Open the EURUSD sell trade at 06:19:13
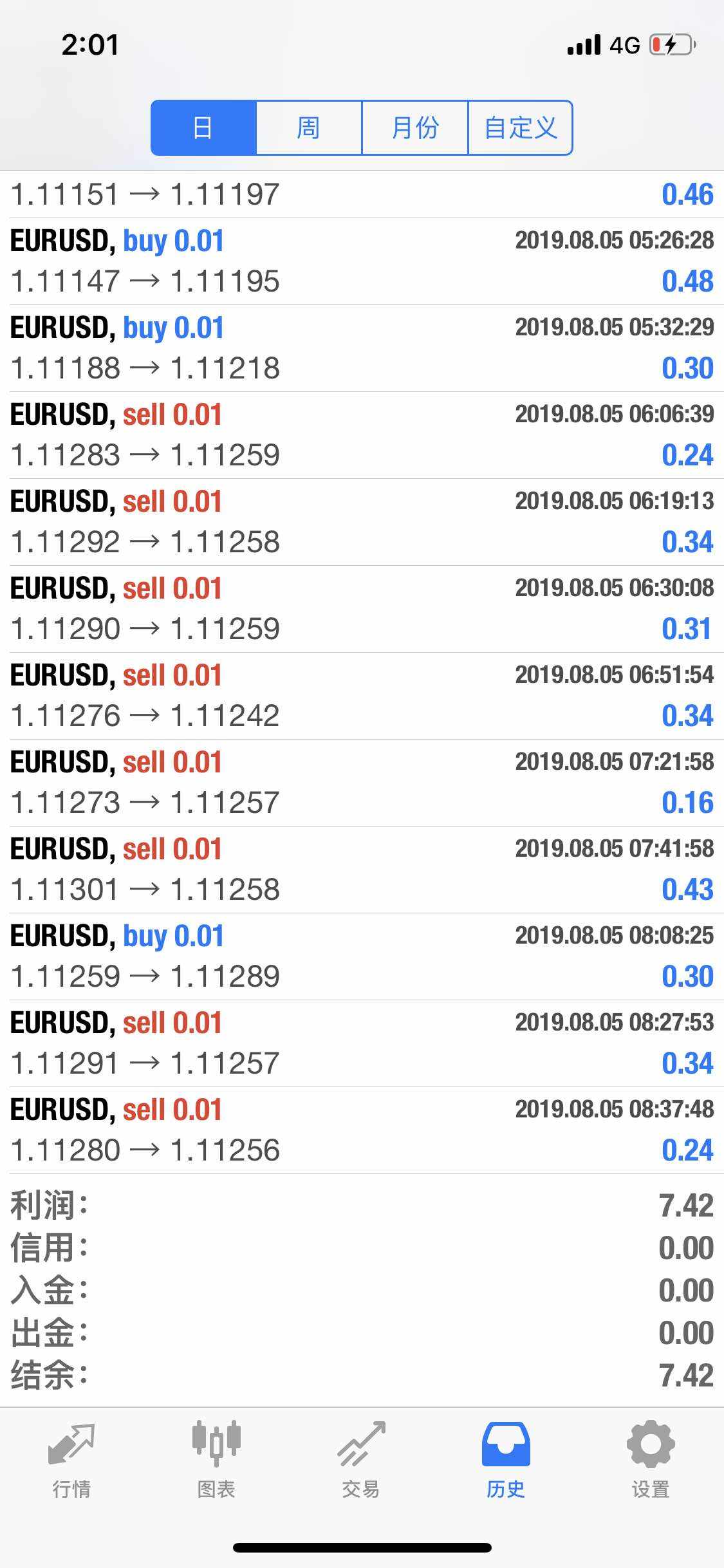Image resolution: width=724 pixels, height=1568 pixels. tap(362, 522)
